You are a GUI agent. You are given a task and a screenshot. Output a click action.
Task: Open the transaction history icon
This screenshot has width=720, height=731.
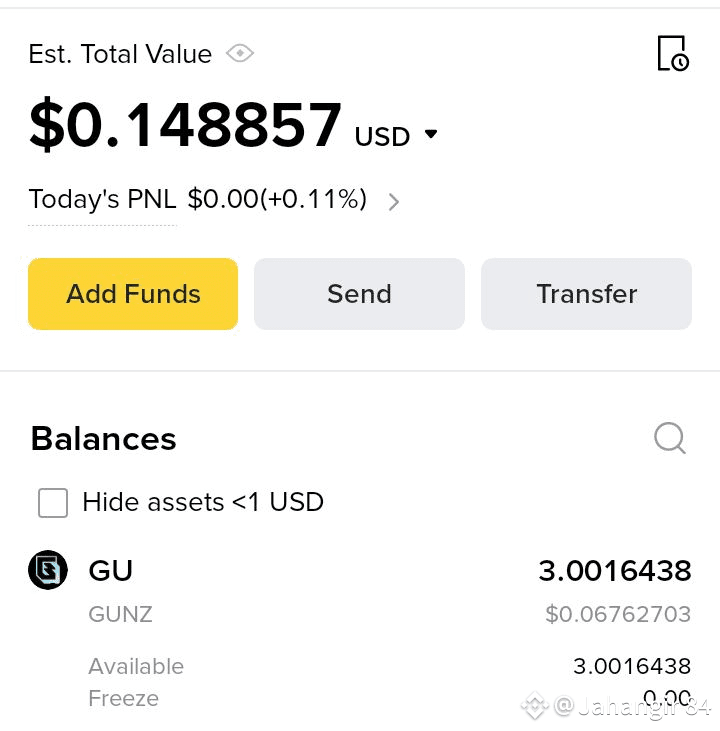(672, 53)
